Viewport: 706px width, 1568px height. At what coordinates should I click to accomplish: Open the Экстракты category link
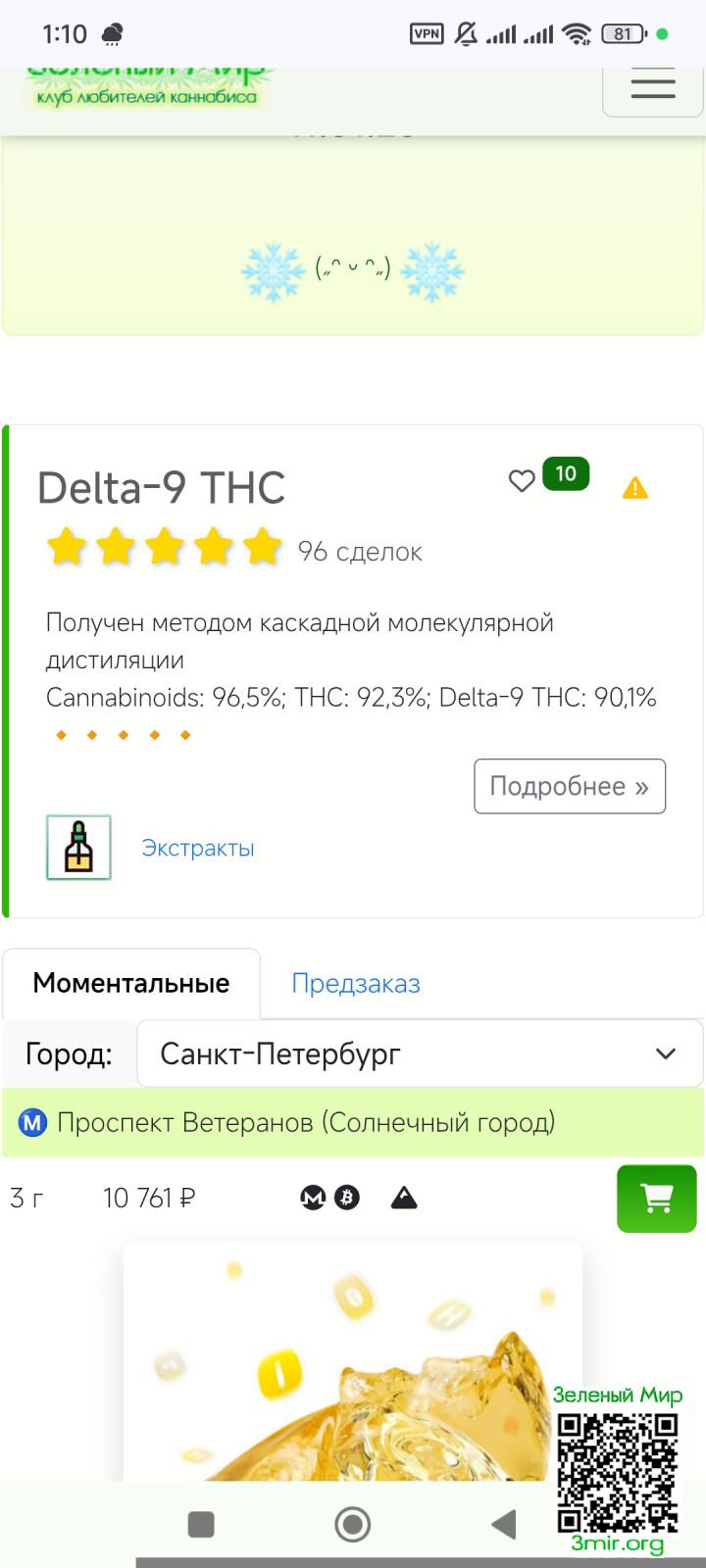tap(198, 848)
